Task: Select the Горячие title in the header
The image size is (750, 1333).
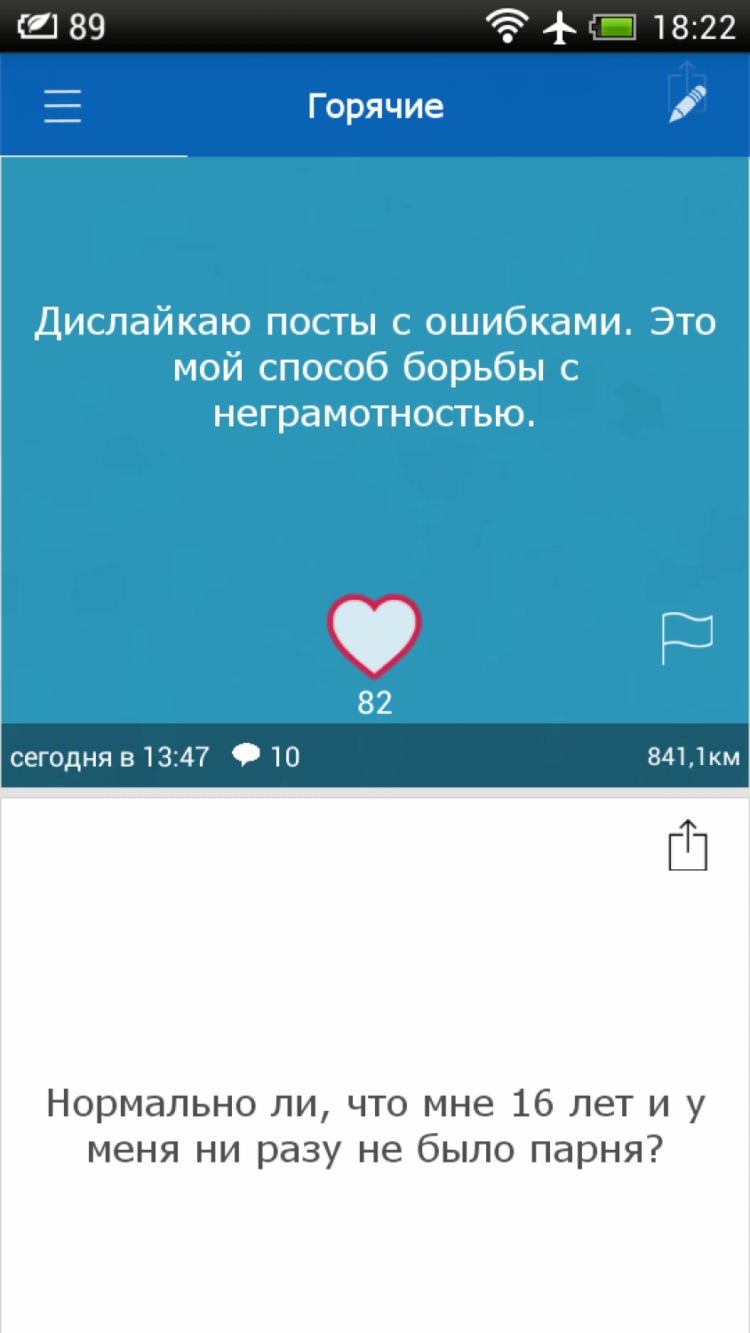Action: pos(375,105)
